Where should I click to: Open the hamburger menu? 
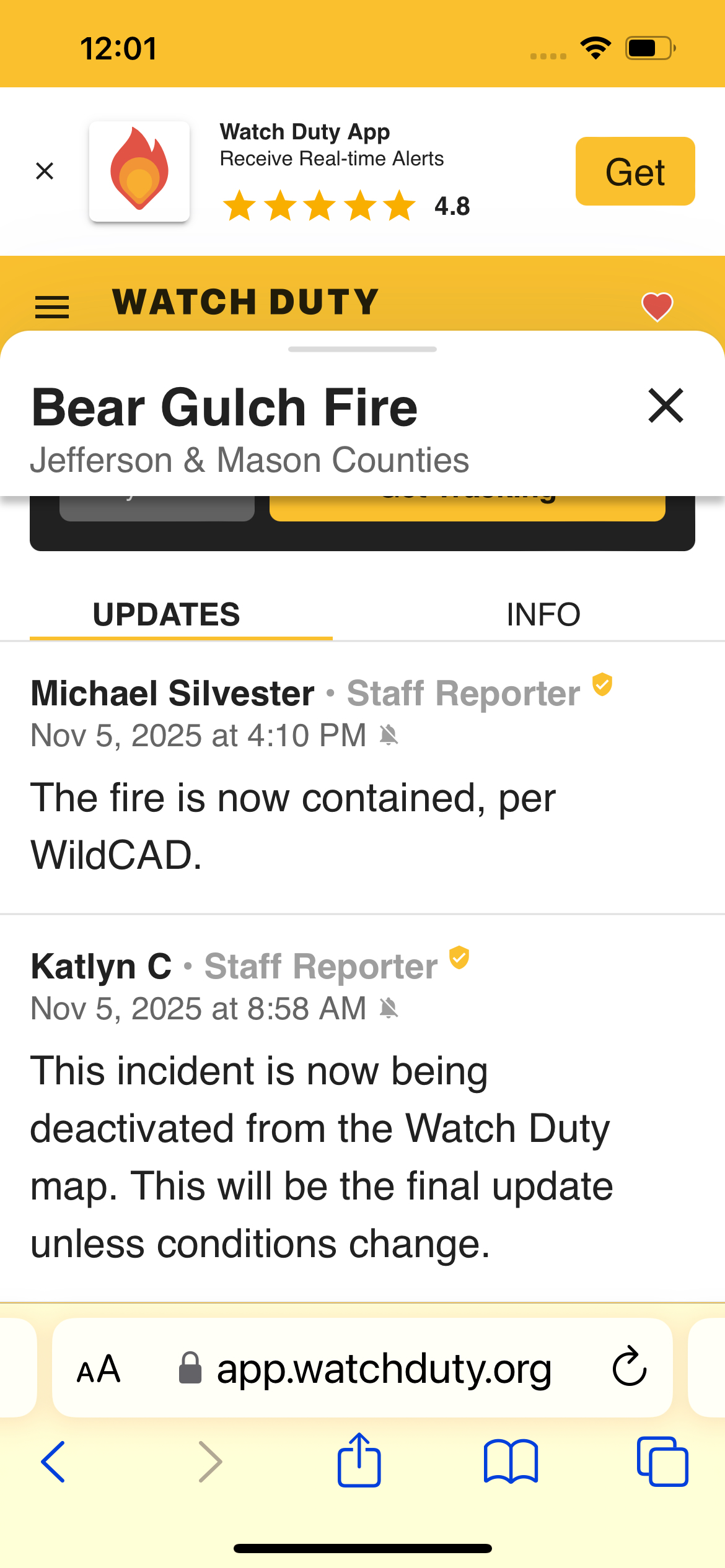click(x=52, y=307)
